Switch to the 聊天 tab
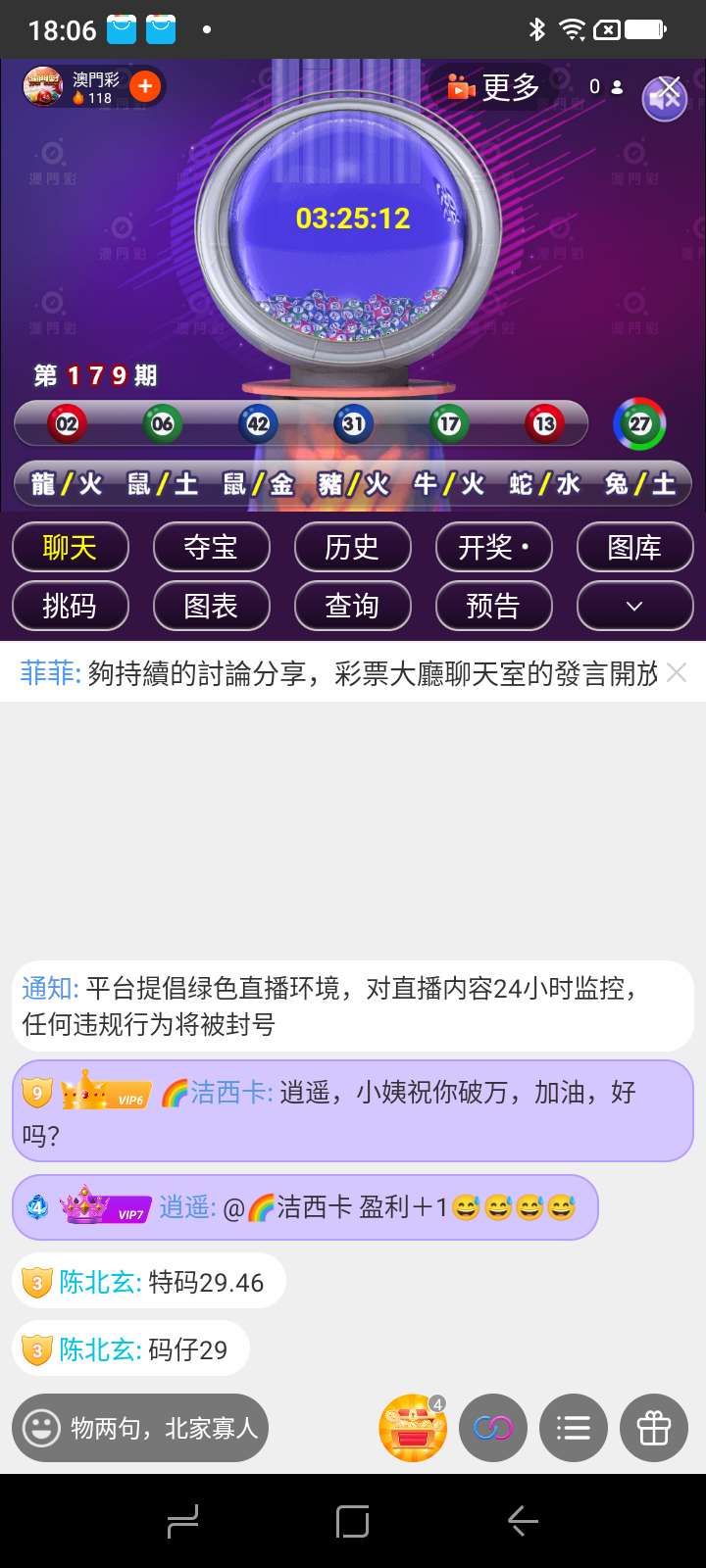The height and width of the screenshot is (1568, 706). tap(70, 547)
